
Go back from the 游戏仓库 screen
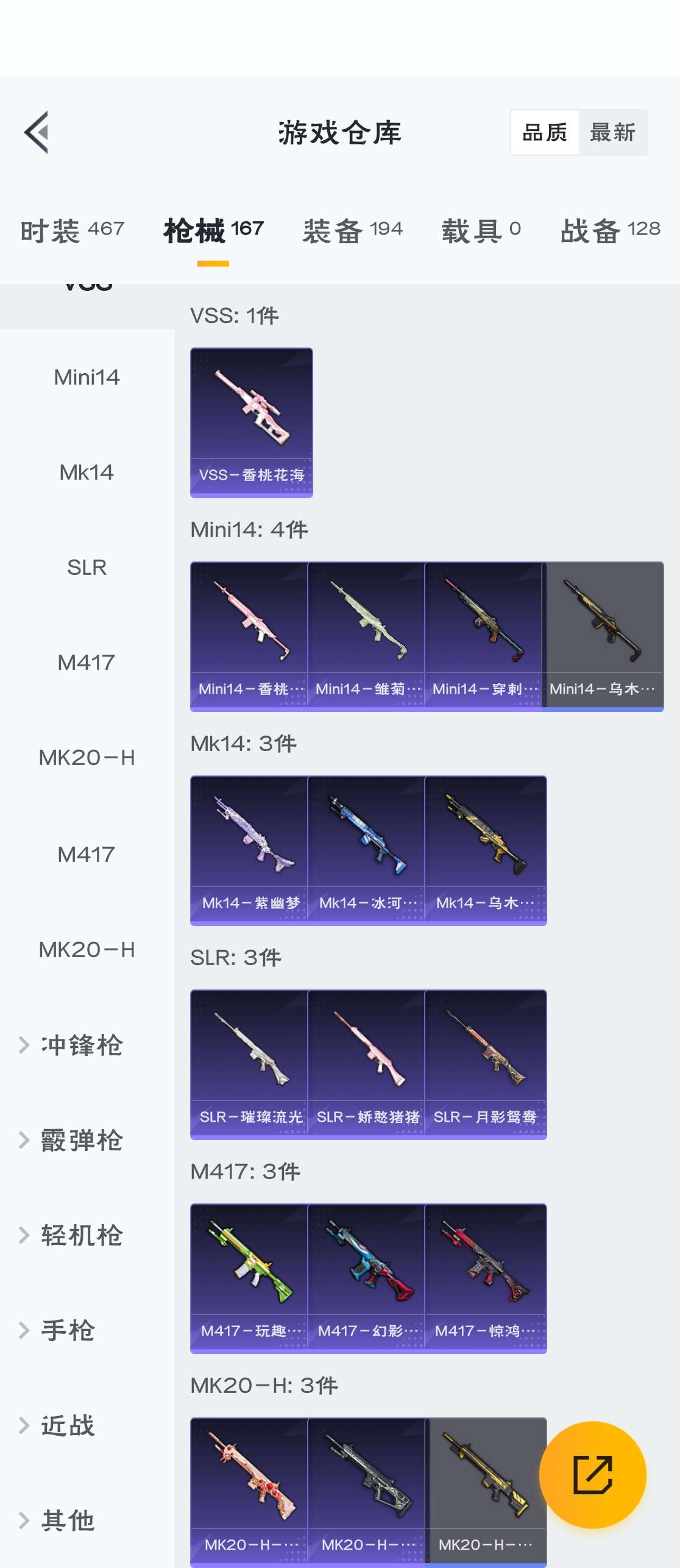click(37, 132)
